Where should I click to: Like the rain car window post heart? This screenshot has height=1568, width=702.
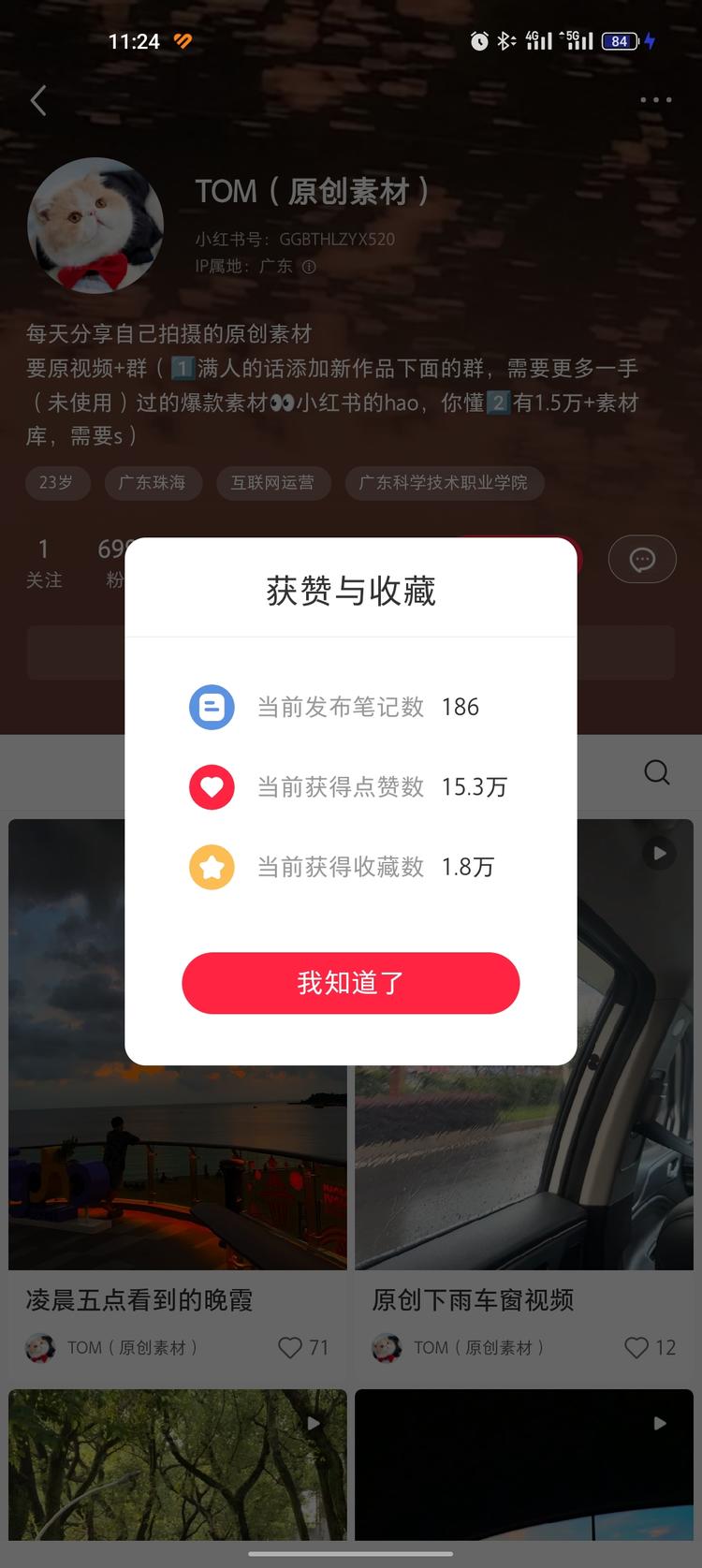(635, 1348)
